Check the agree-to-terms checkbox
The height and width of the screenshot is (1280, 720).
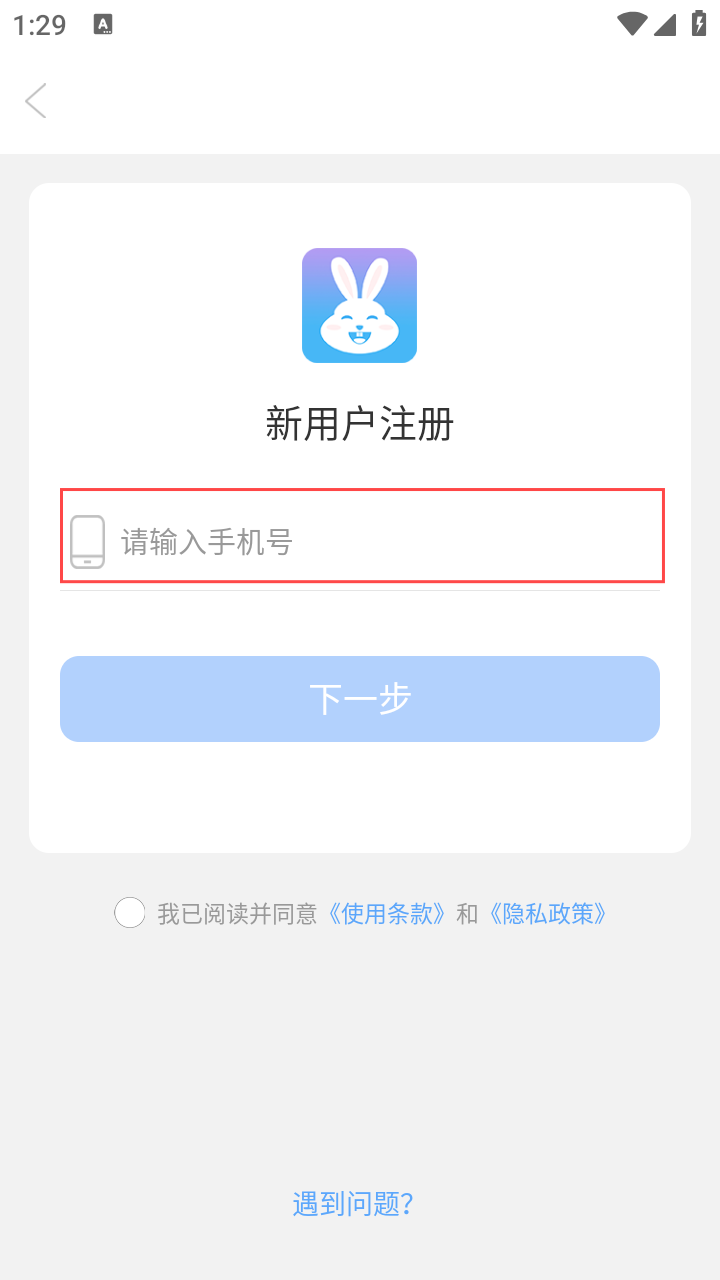tap(130, 913)
